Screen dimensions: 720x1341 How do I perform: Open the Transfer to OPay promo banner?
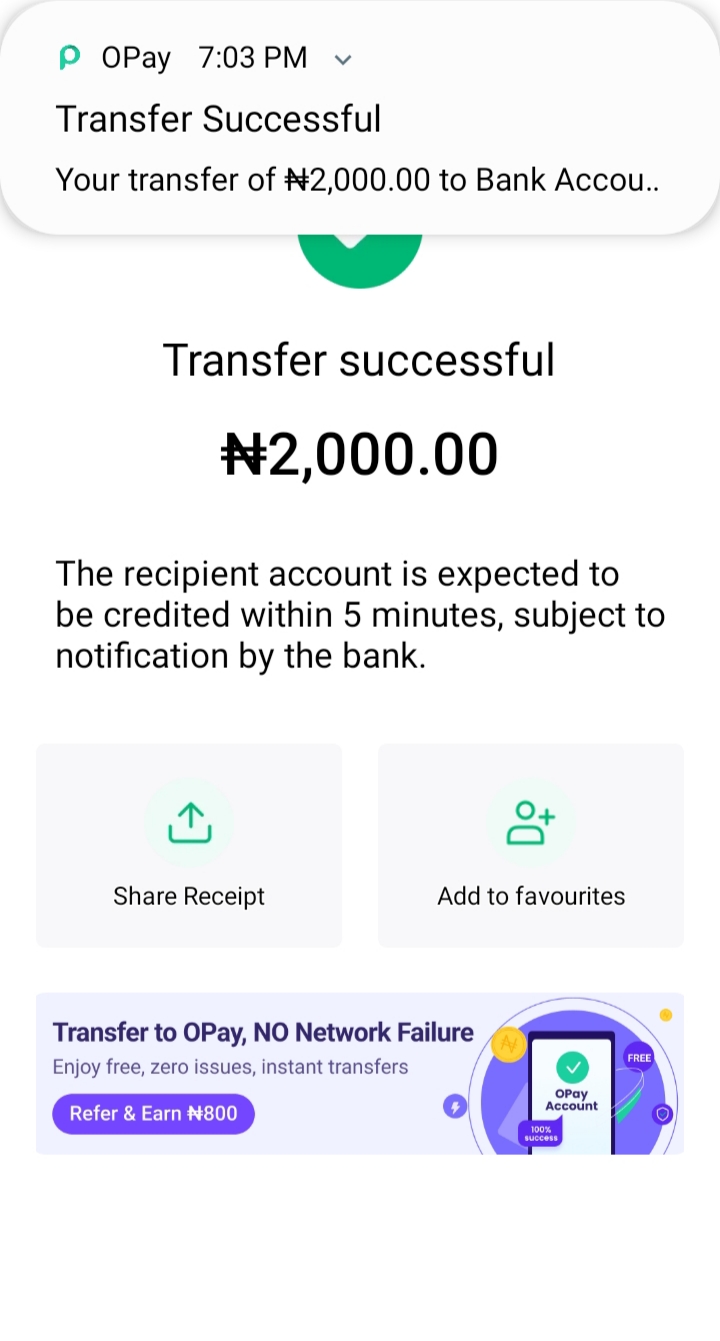360,1050
